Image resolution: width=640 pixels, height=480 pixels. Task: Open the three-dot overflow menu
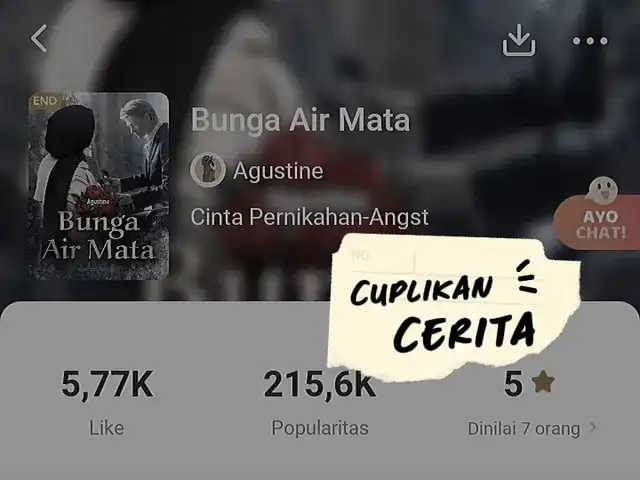coord(590,41)
